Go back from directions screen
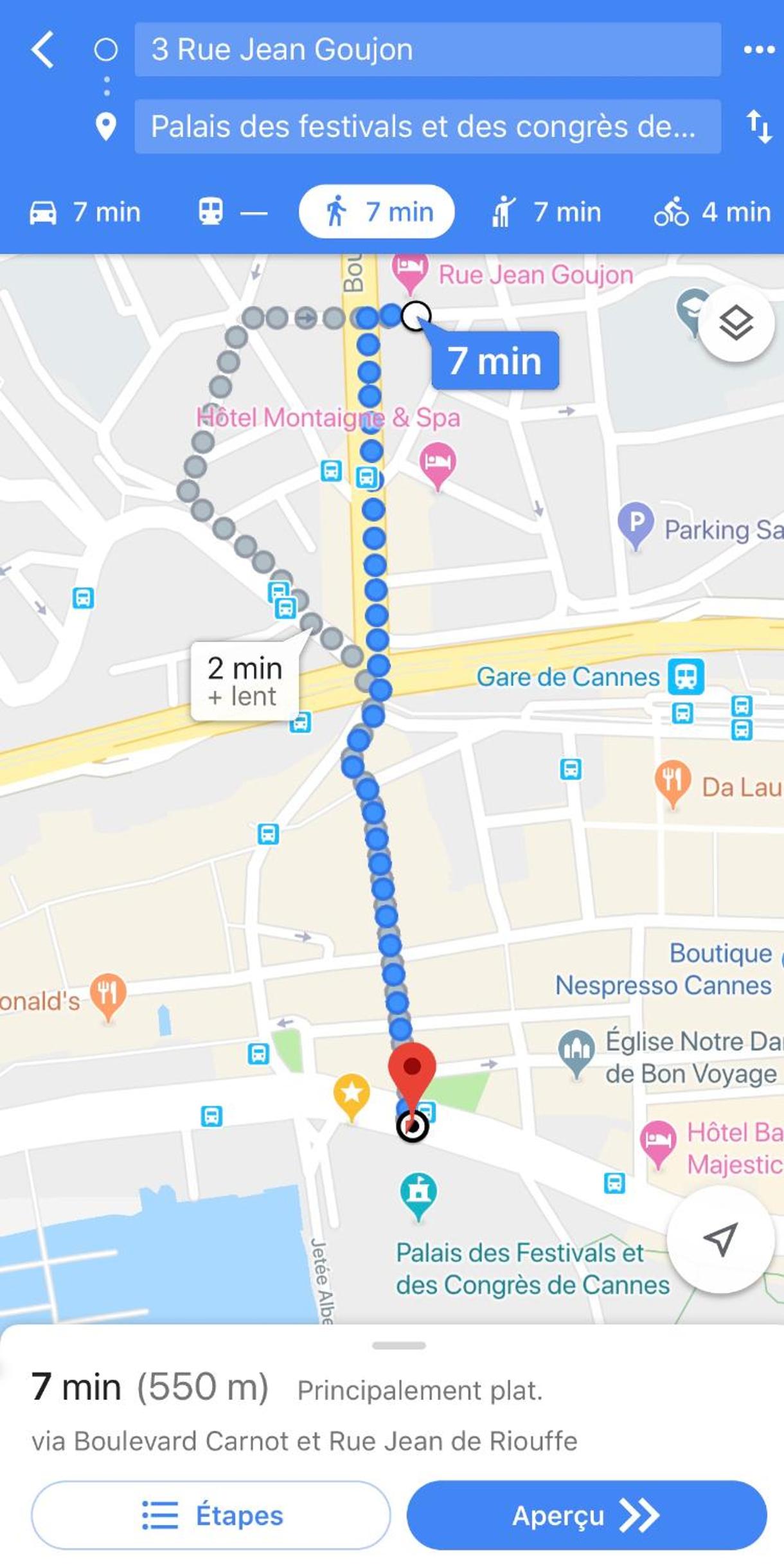The image size is (784, 1568). 42,50
